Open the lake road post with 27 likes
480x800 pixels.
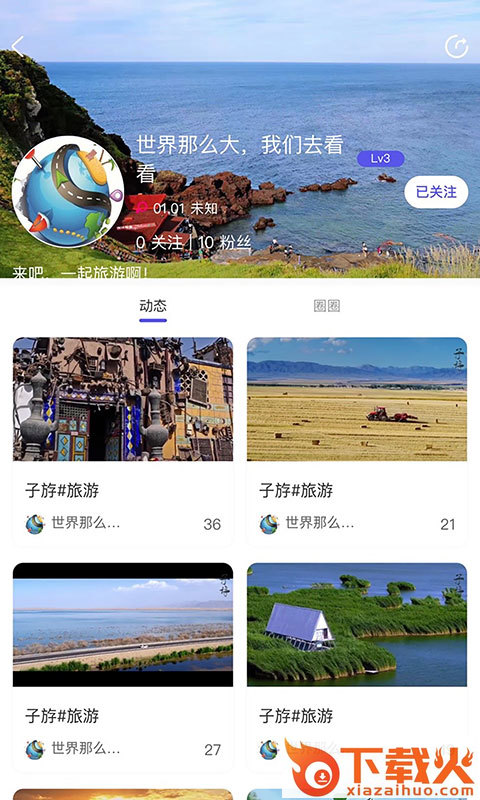[x=123, y=667]
